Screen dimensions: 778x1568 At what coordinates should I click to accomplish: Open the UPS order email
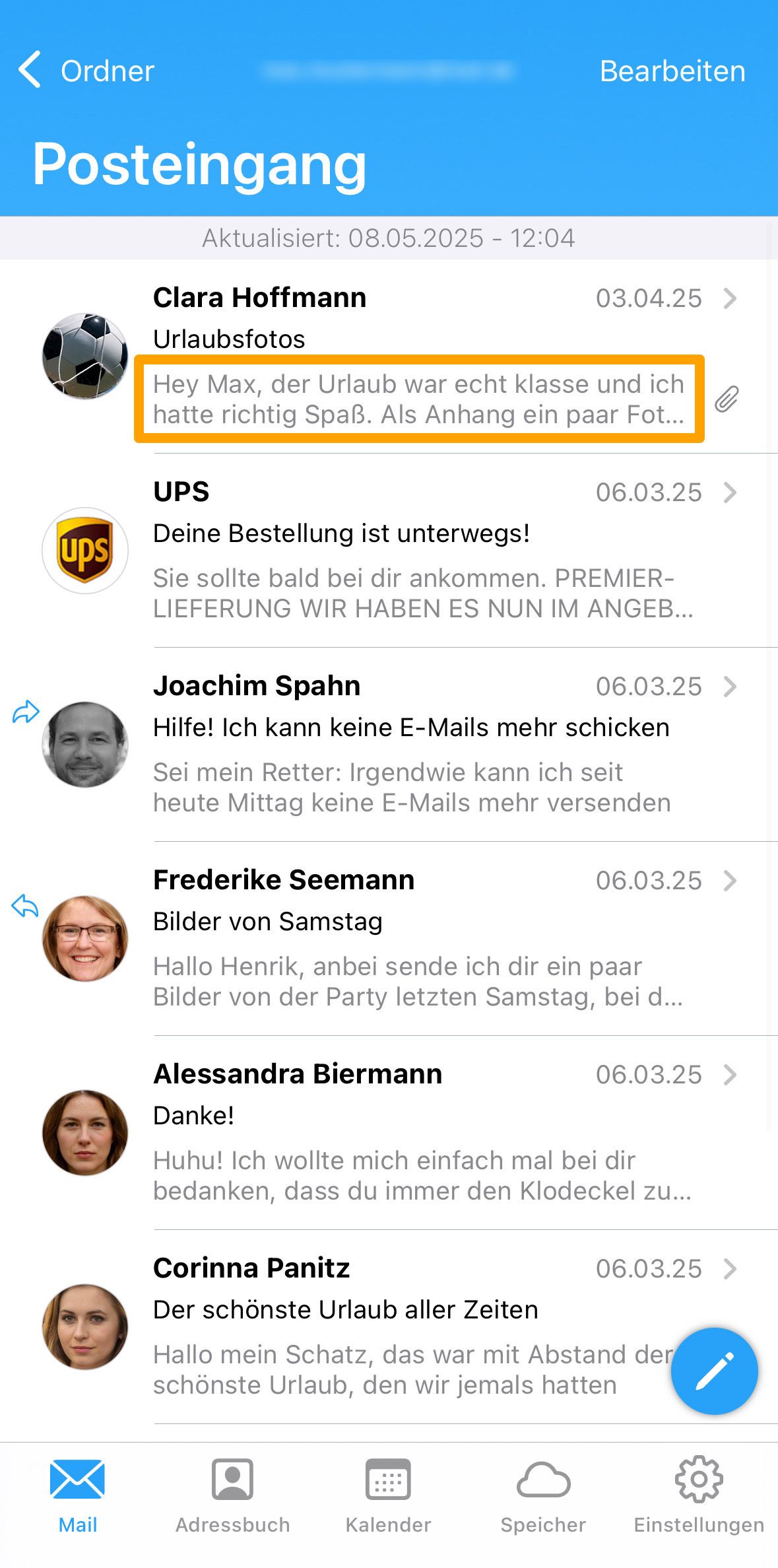[389, 551]
